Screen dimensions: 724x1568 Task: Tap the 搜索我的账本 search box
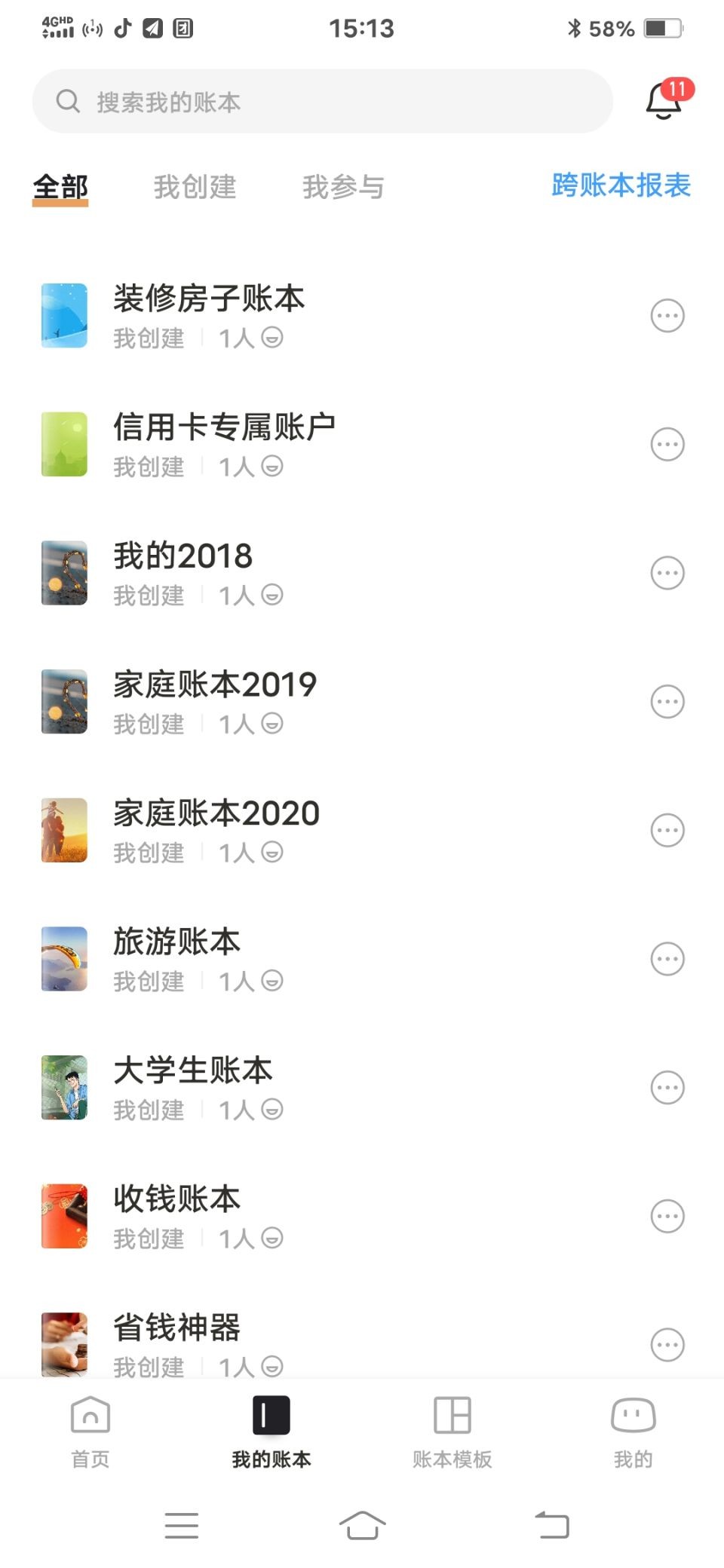[322, 102]
